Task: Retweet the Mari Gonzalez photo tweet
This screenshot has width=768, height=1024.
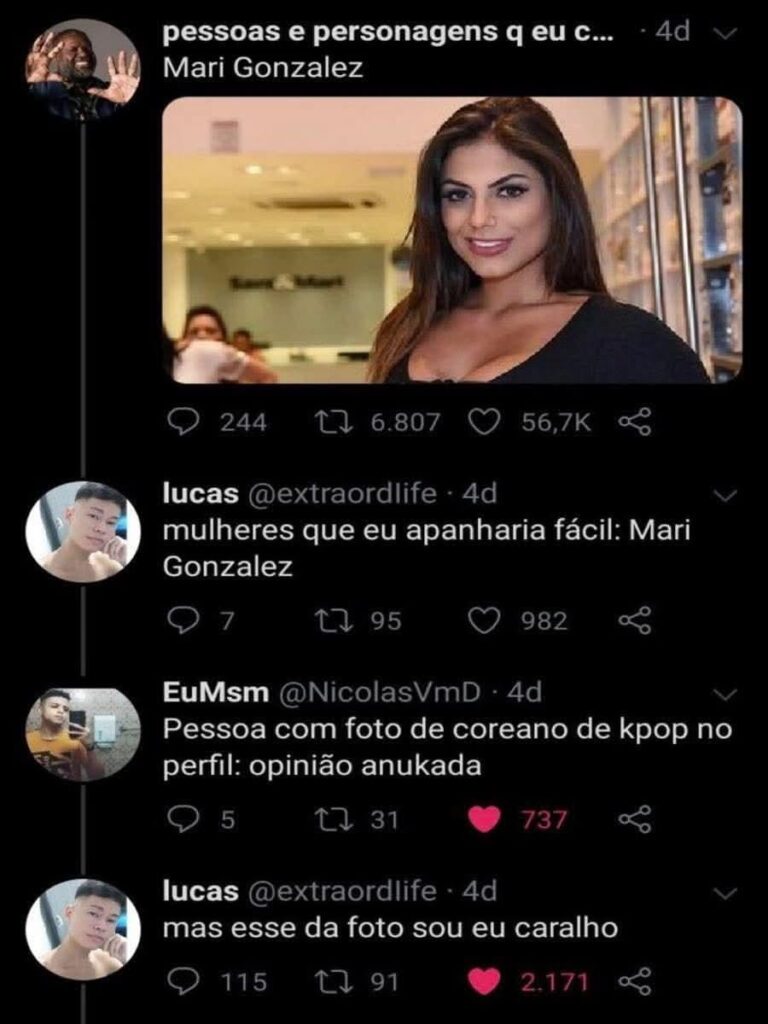Action: [328, 422]
